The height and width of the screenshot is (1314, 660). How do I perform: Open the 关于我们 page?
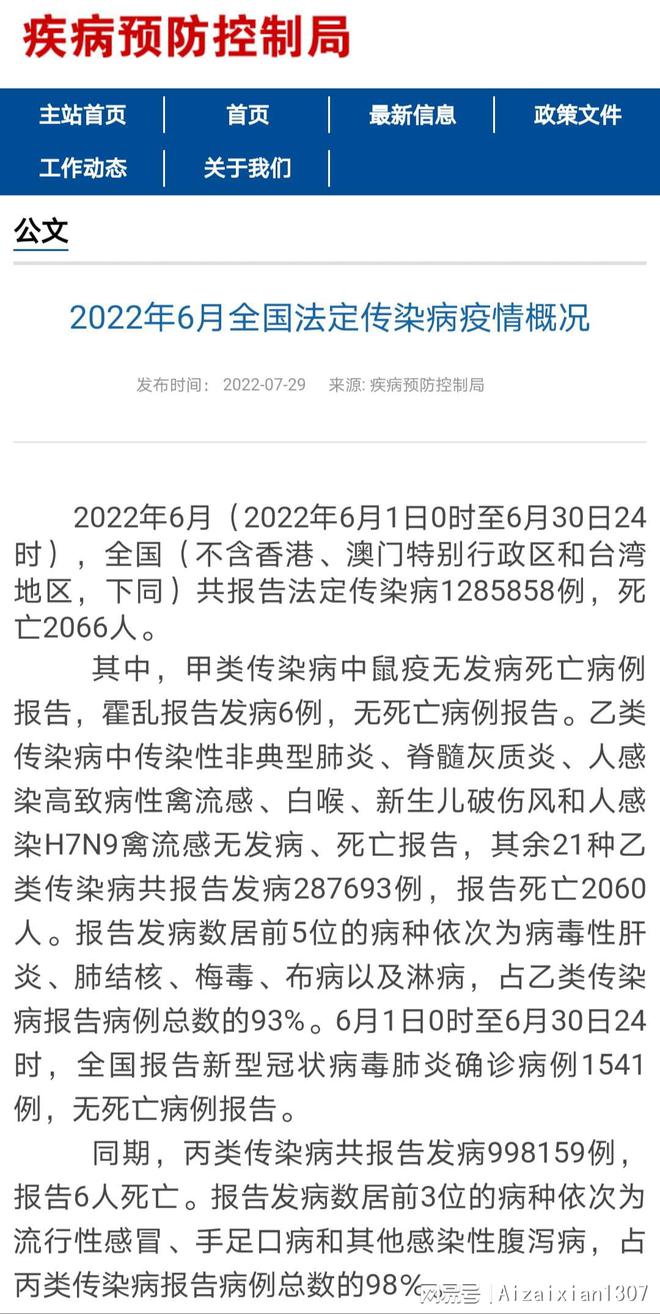click(x=247, y=168)
